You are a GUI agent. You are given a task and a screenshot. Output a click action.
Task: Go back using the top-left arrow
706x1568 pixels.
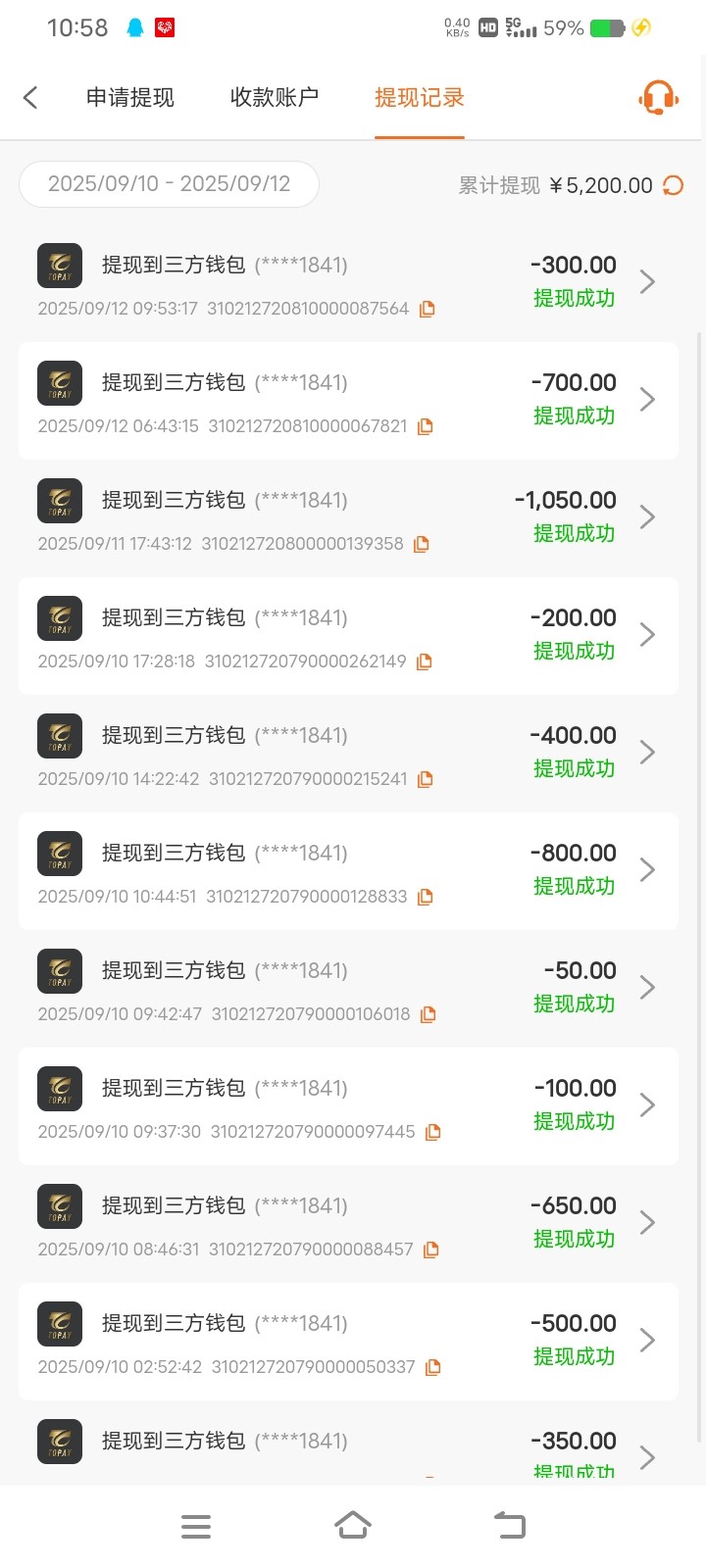30,97
